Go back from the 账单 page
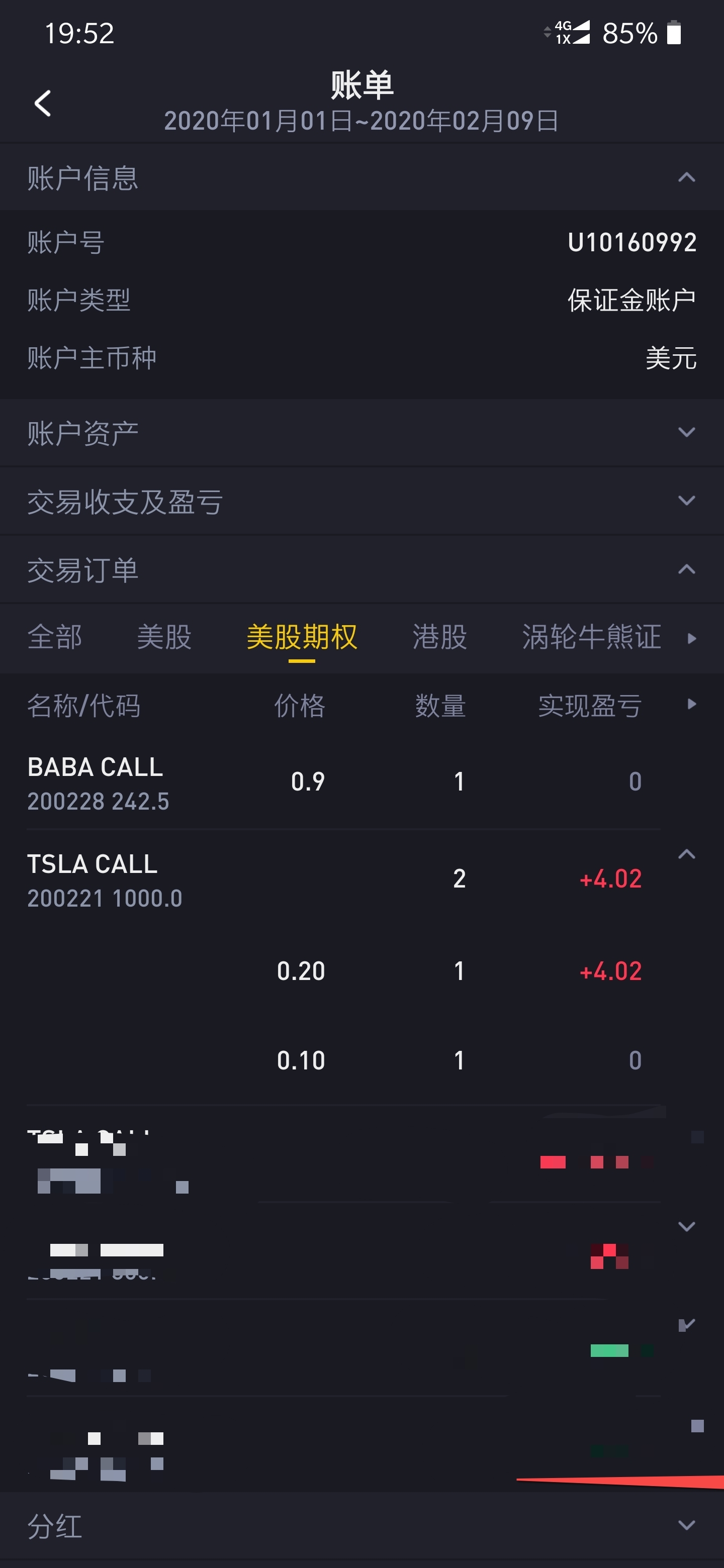 pyautogui.click(x=43, y=103)
